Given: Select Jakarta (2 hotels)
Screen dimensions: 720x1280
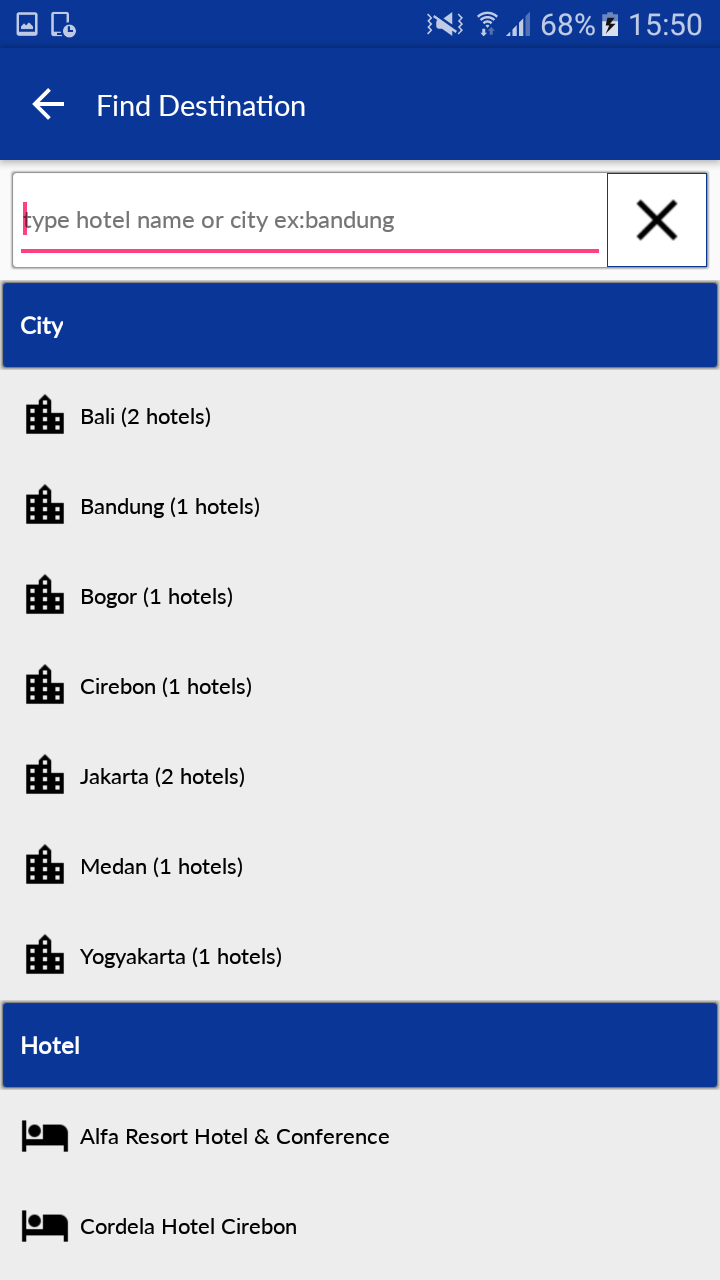Looking at the screenshot, I should [x=360, y=776].
